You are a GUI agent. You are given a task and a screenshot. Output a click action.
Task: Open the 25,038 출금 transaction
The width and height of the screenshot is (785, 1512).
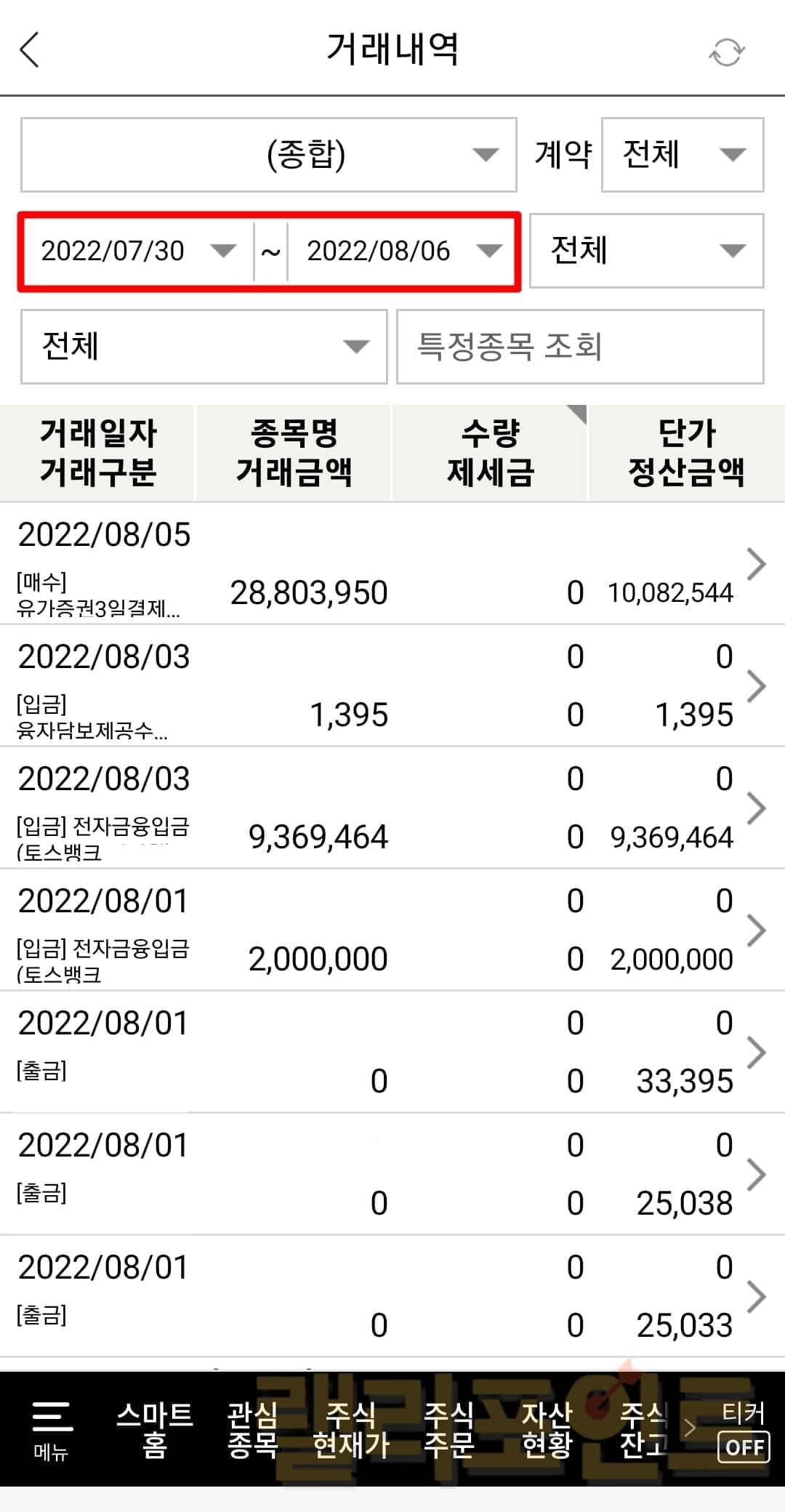pyautogui.click(x=392, y=1174)
